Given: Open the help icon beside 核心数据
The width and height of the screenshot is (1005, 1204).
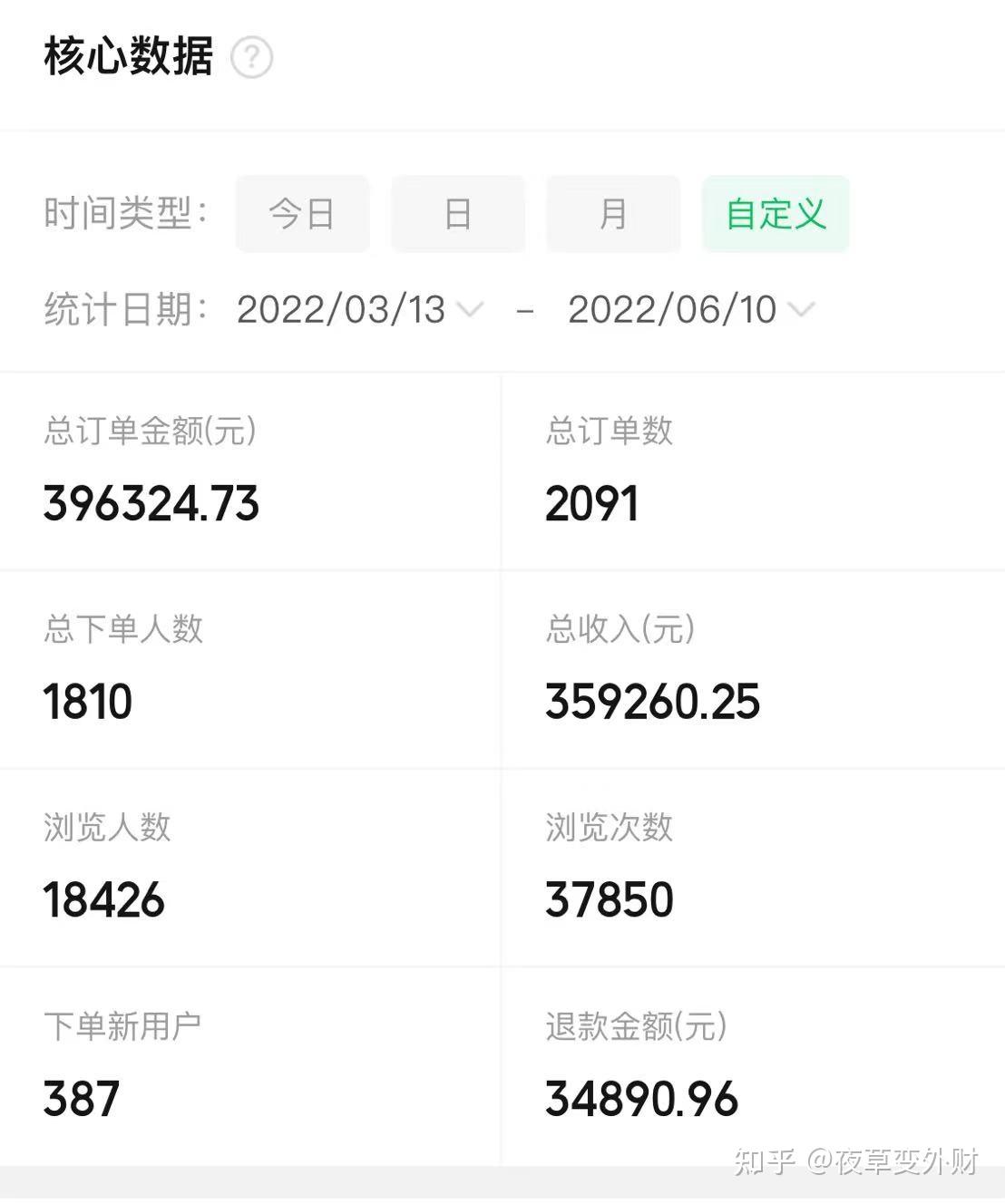Looking at the screenshot, I should [251, 57].
